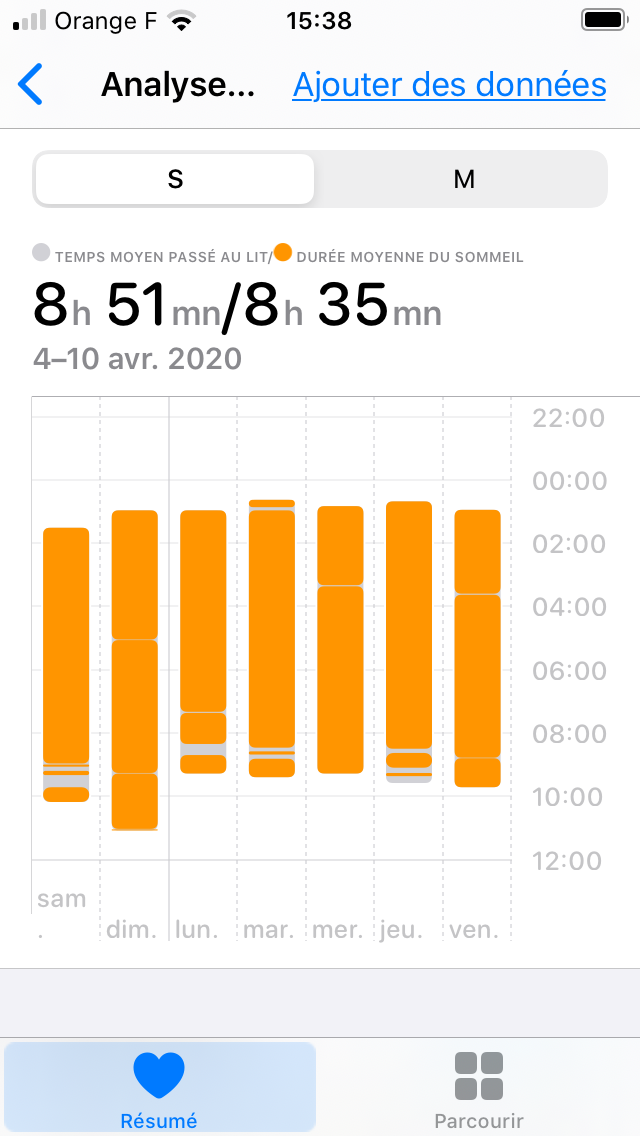Switch to the M monthly view
The width and height of the screenshot is (640, 1136).
click(463, 179)
